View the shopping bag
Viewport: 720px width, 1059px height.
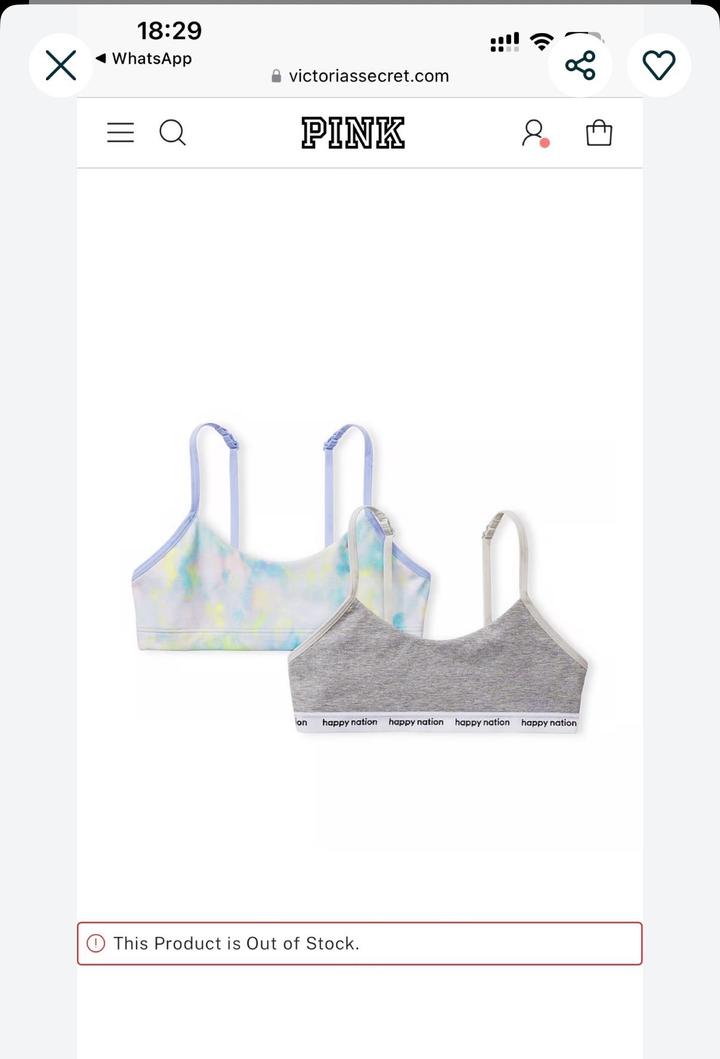pos(599,133)
